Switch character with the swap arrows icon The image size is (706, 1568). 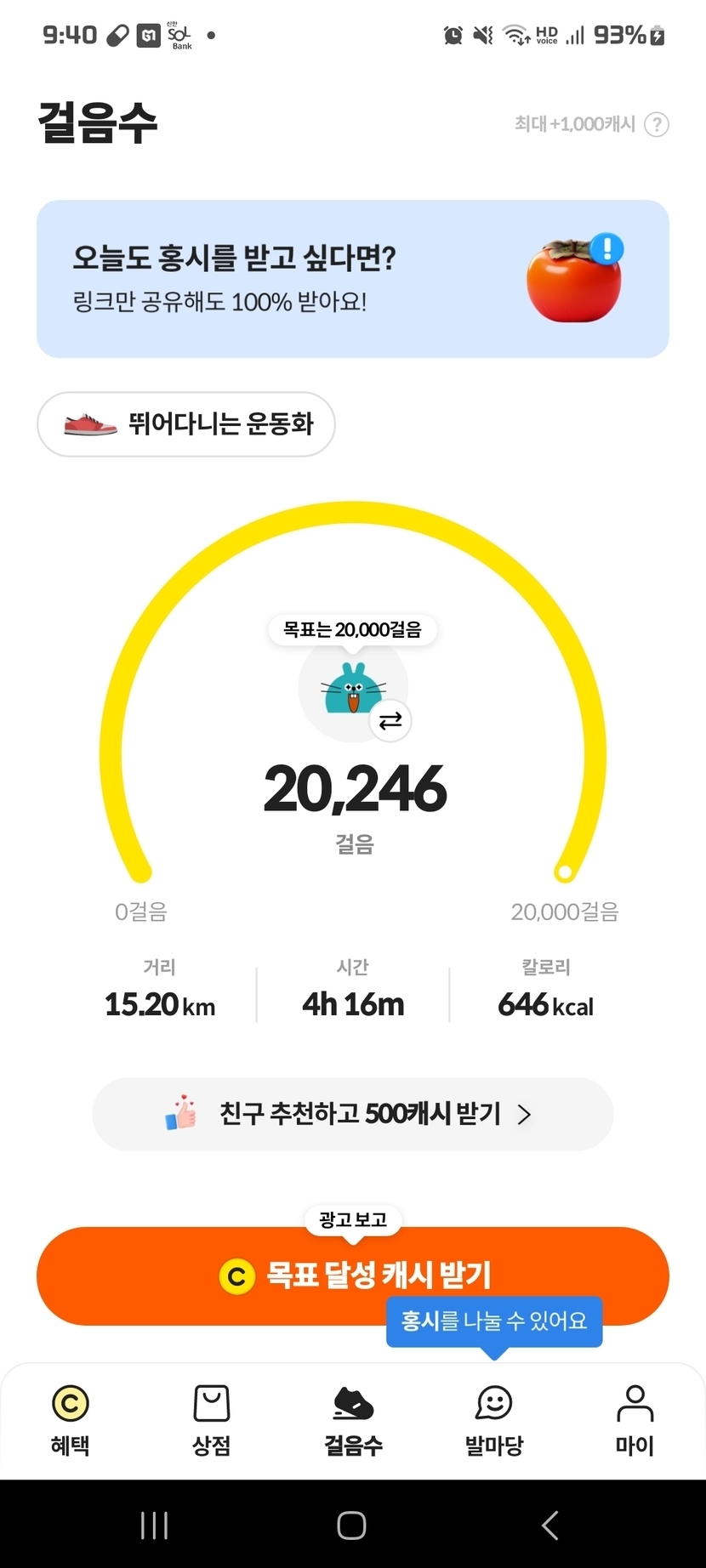tap(390, 721)
